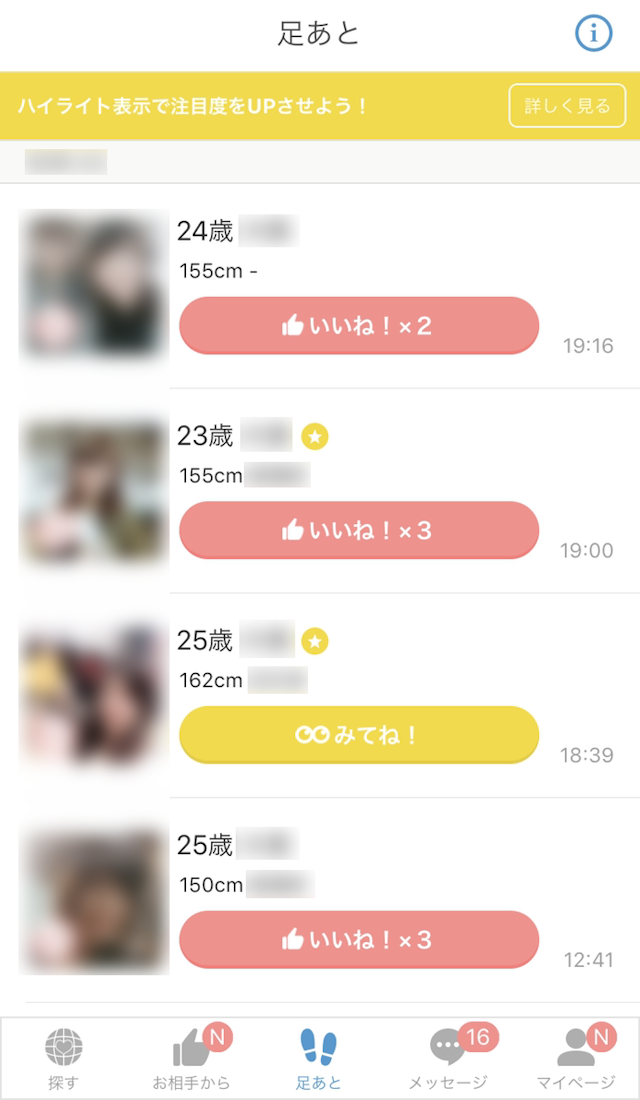Send いいね！×3 to the 12:41 visitor
The image size is (640, 1100).
[x=359, y=940]
